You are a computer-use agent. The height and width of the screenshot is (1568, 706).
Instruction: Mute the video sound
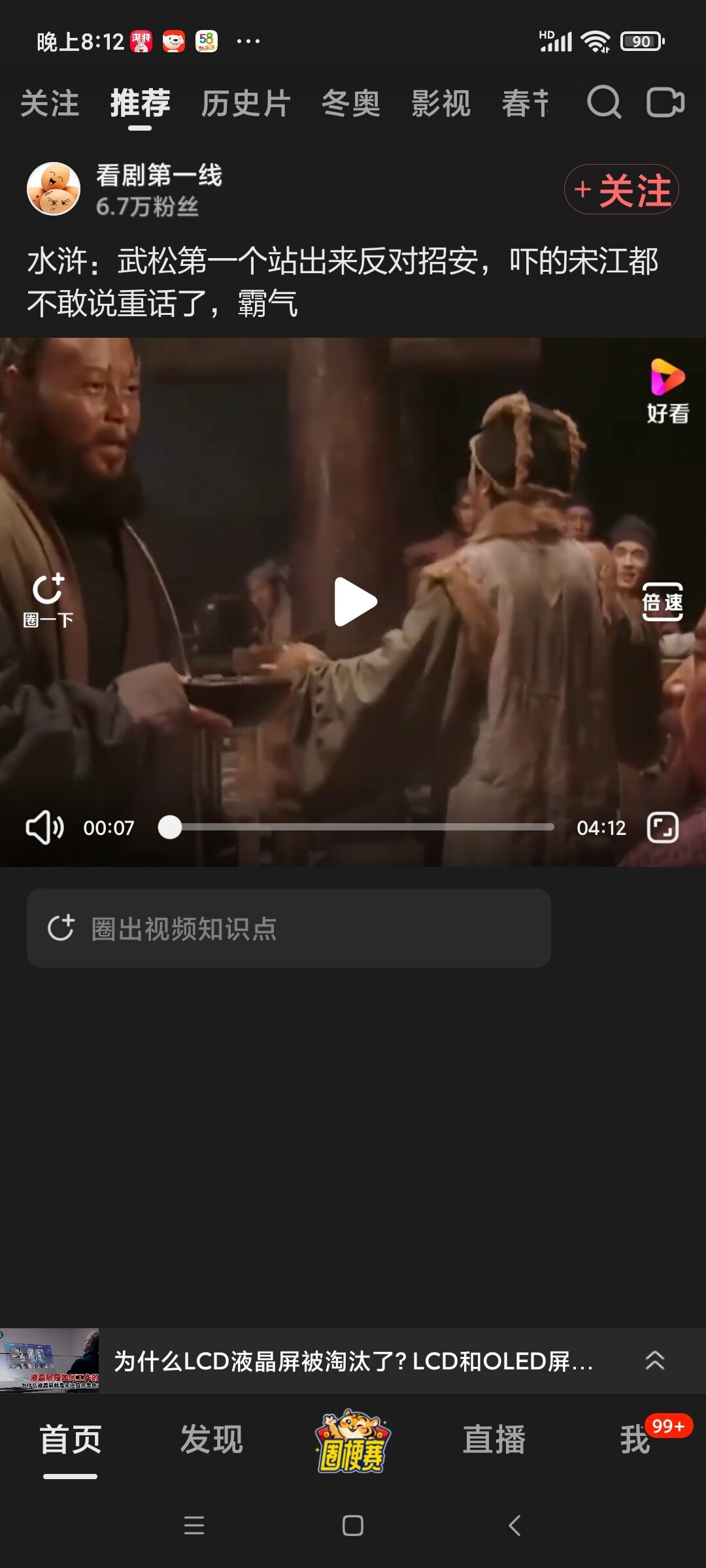tap(44, 827)
